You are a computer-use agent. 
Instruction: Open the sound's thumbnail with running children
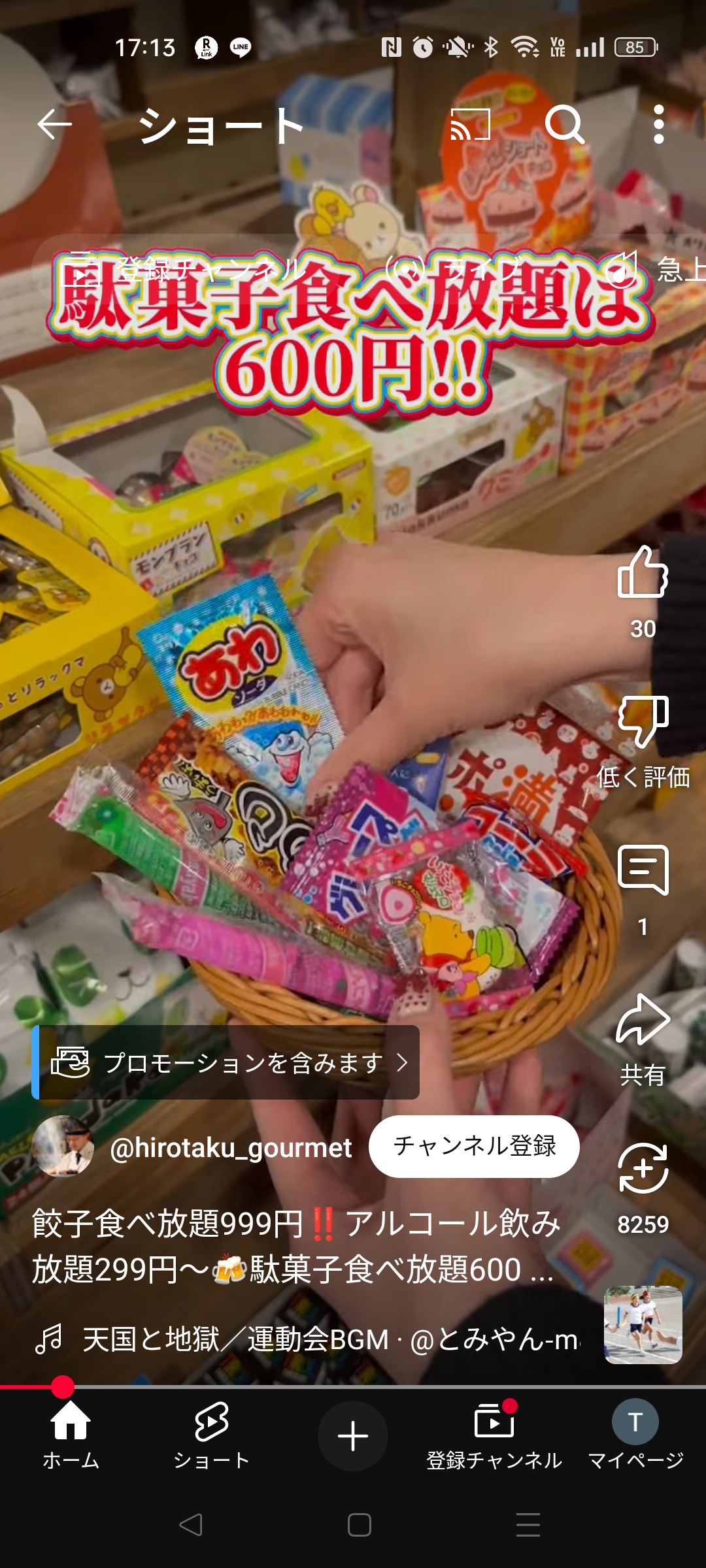643,1325
